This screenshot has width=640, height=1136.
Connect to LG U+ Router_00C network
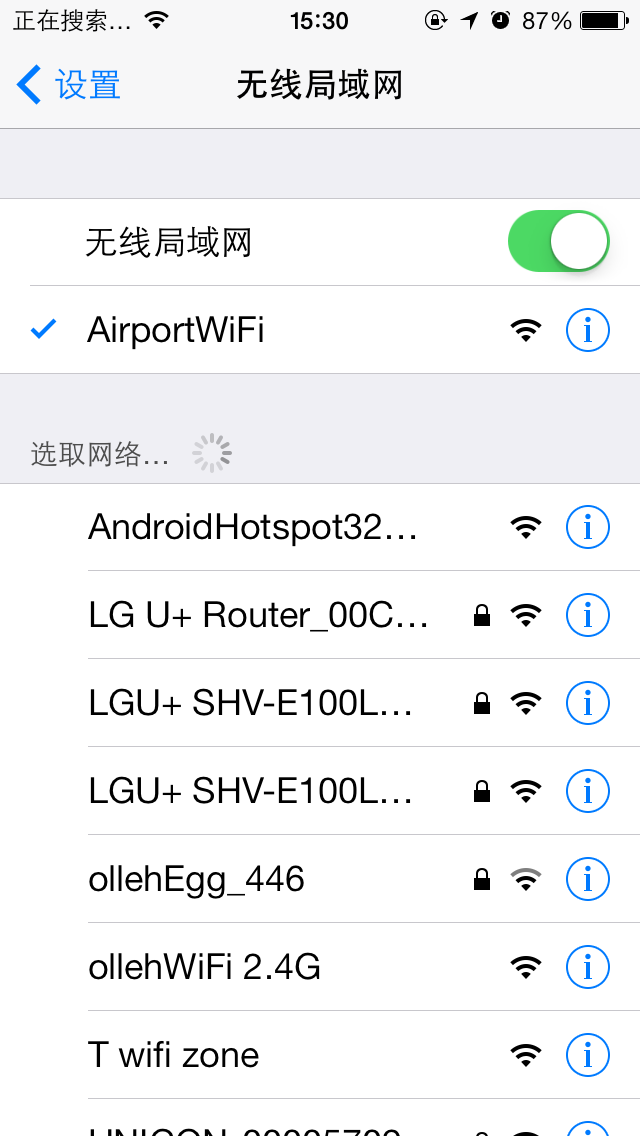coord(258,615)
